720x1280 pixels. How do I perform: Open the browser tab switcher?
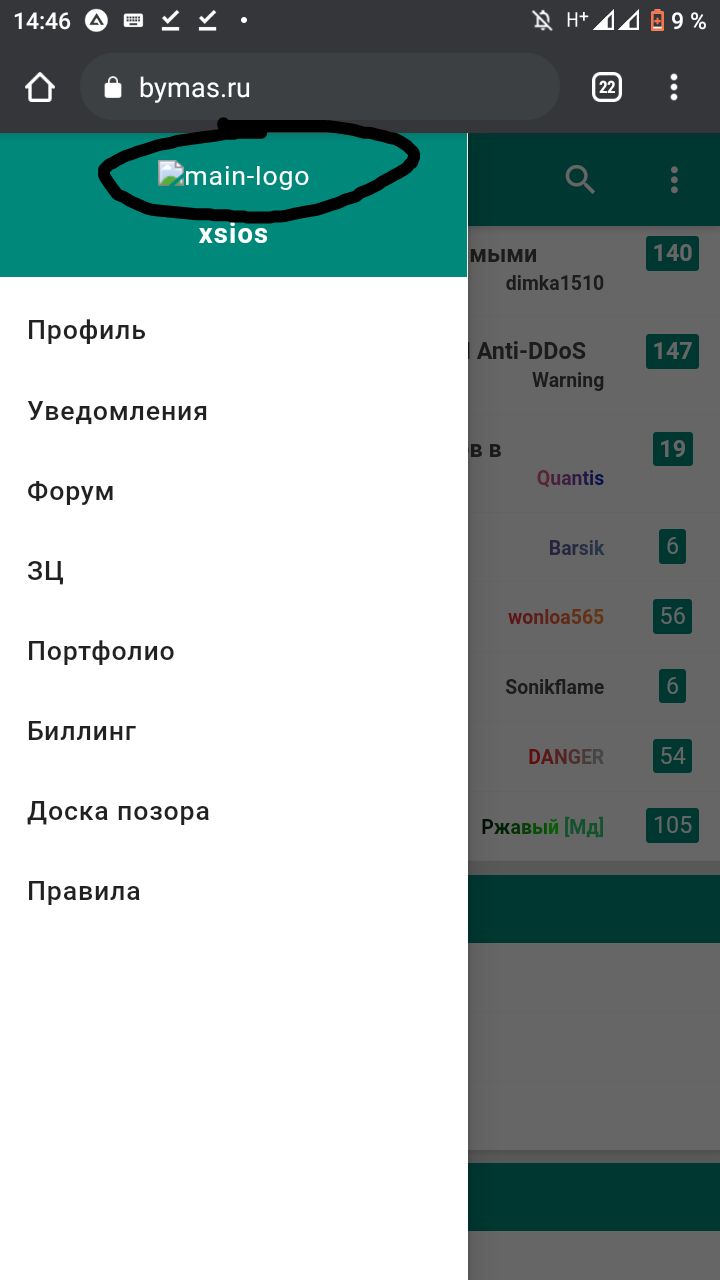607,88
